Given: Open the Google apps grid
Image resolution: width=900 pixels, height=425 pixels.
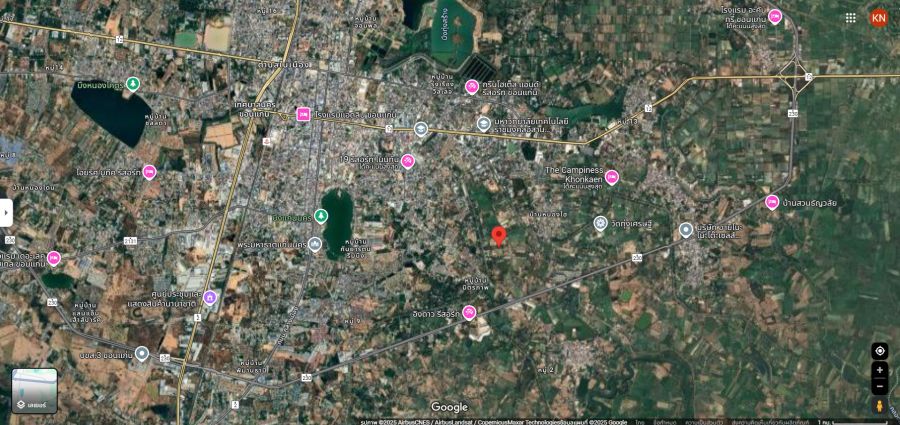Looking at the screenshot, I should 851,18.
